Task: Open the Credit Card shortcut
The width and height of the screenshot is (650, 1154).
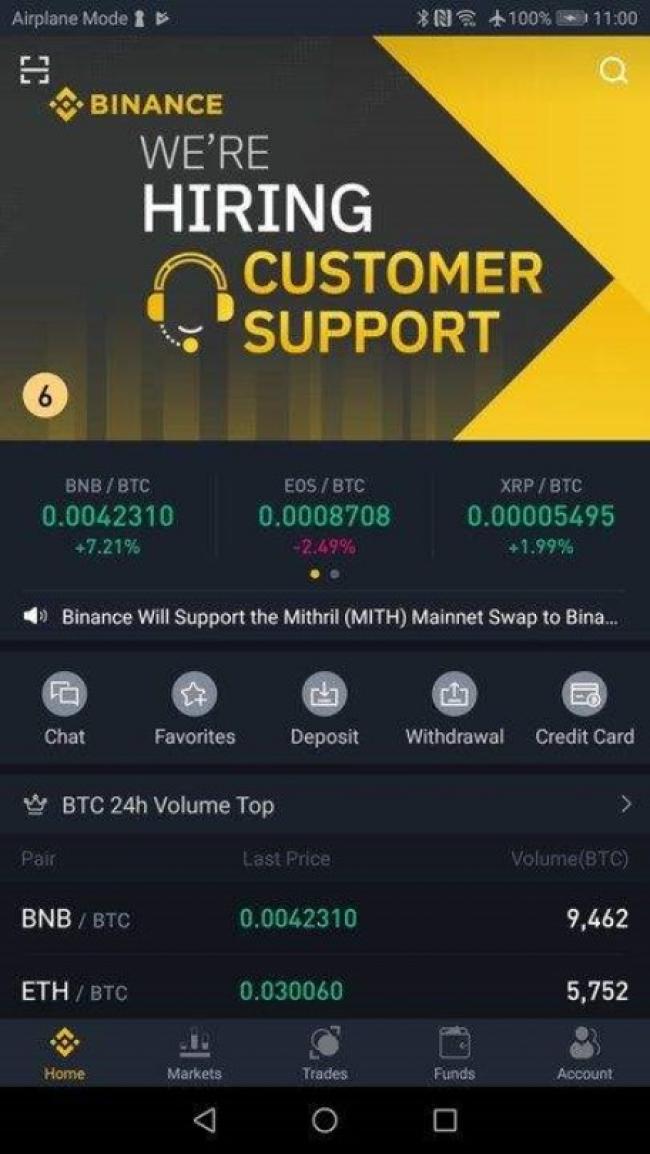Action: 584,708
